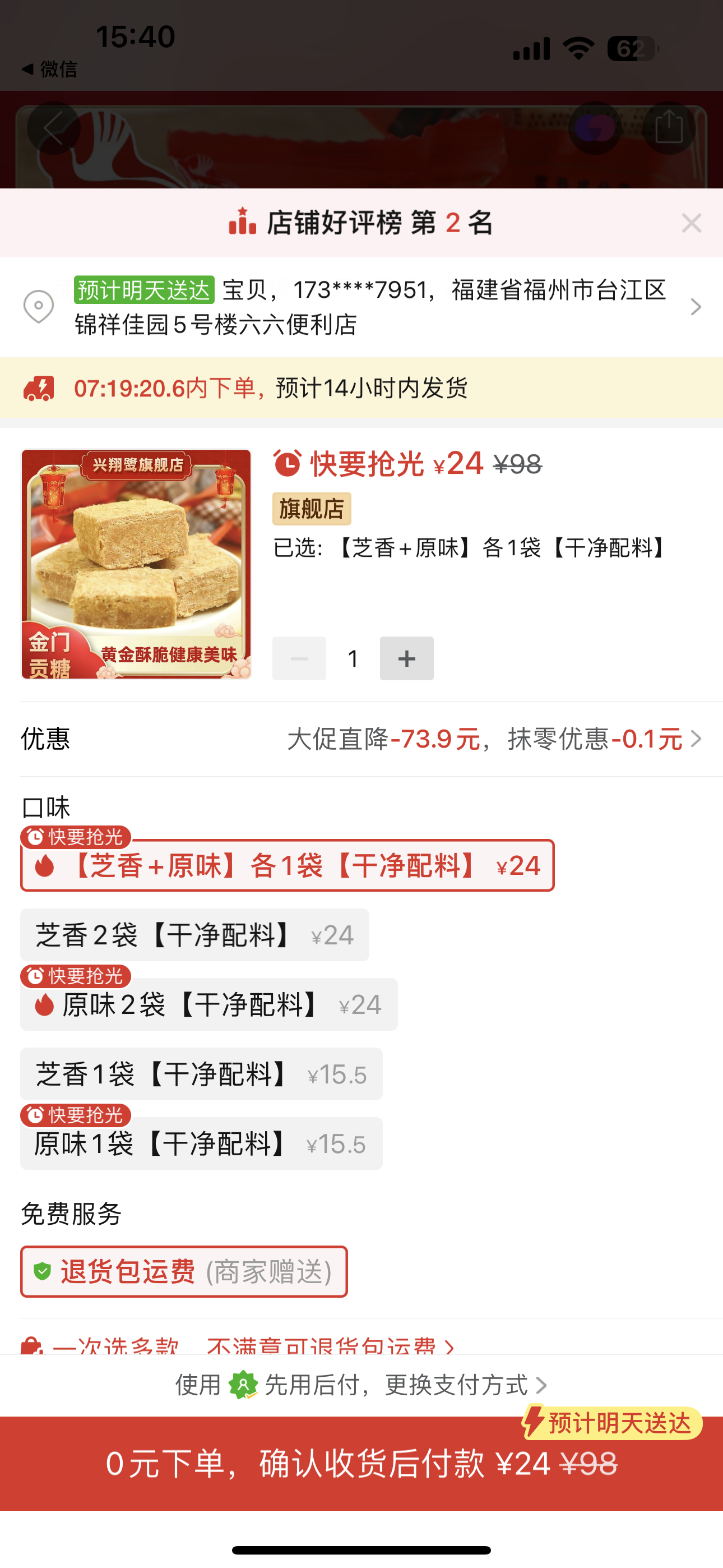Select 芝香2袋【干净配料】 flavor

[194, 935]
